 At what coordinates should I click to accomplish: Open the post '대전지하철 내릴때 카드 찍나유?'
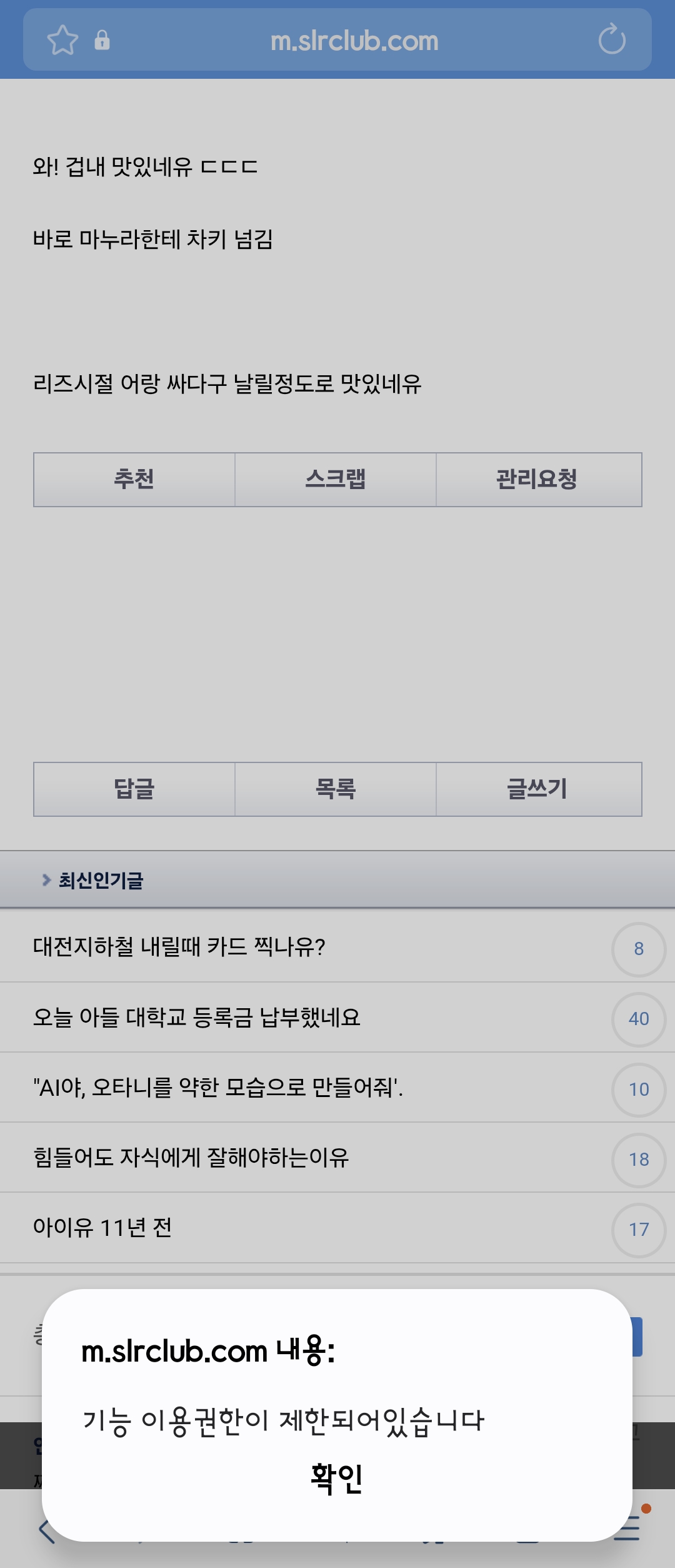[x=179, y=947]
